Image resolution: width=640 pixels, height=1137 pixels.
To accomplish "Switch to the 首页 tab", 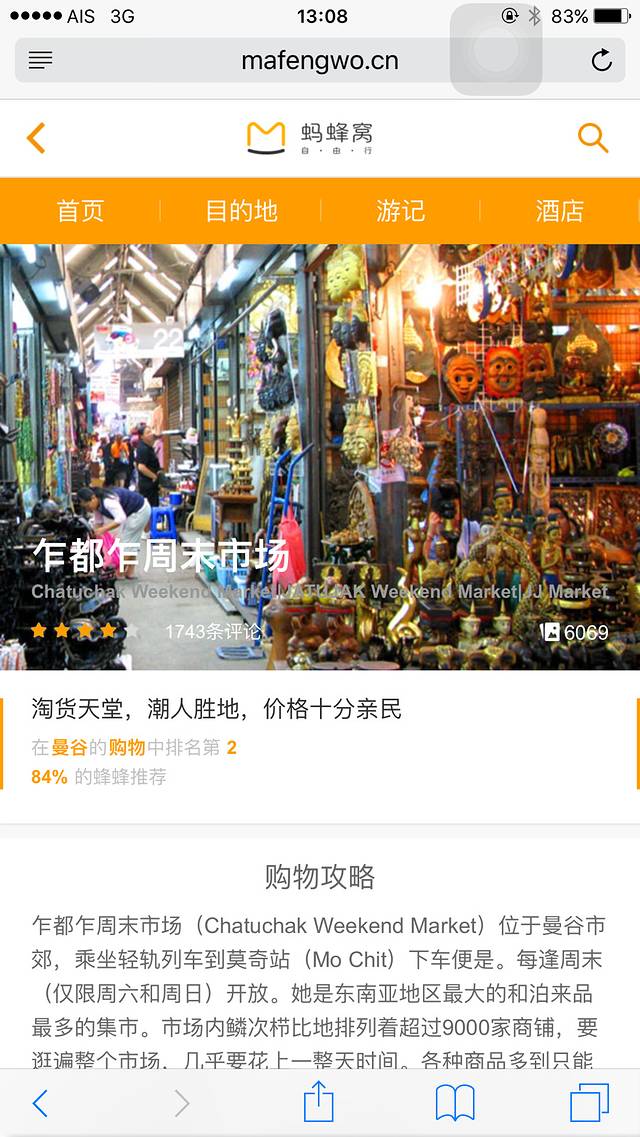I will coord(80,211).
